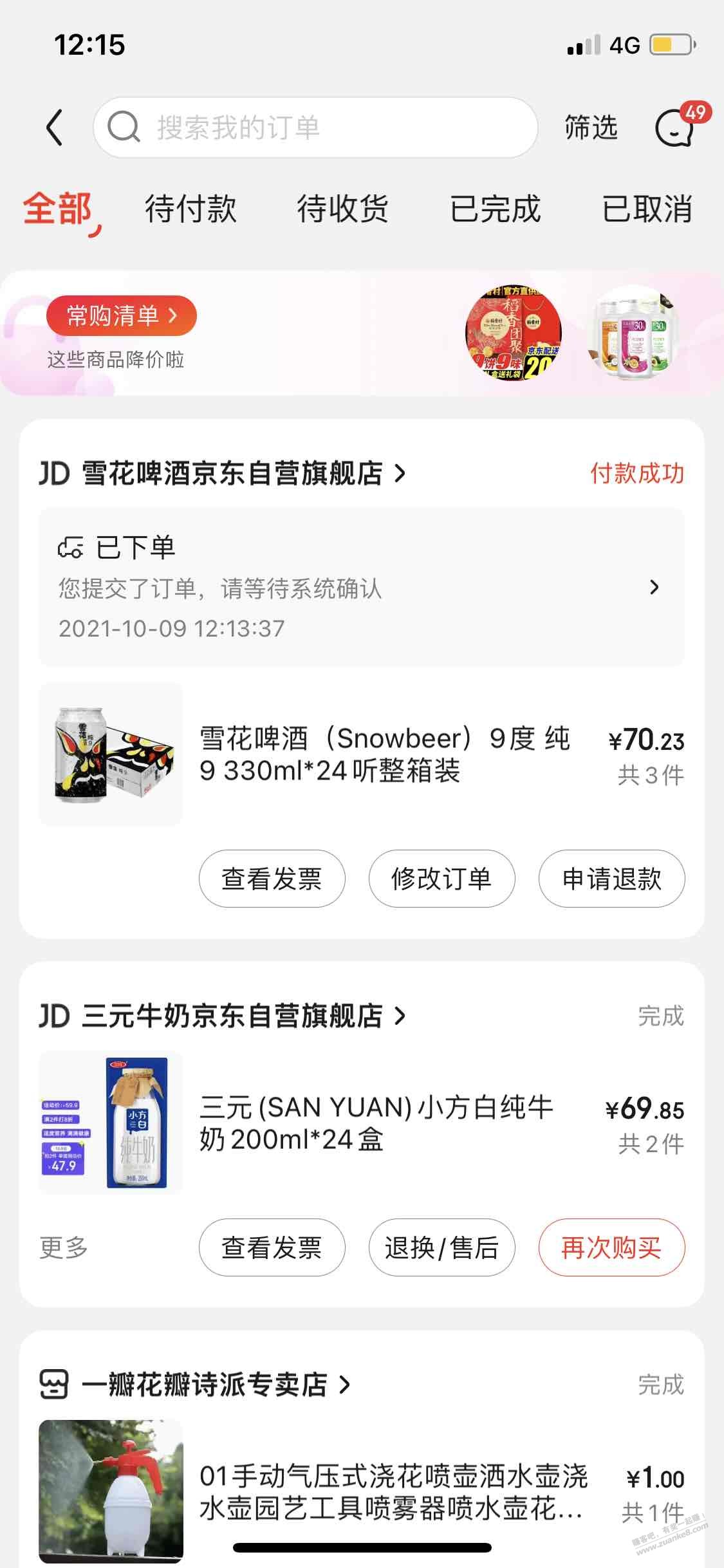Show the 已完成 orders tab
The height and width of the screenshot is (1568, 724).
(495, 209)
